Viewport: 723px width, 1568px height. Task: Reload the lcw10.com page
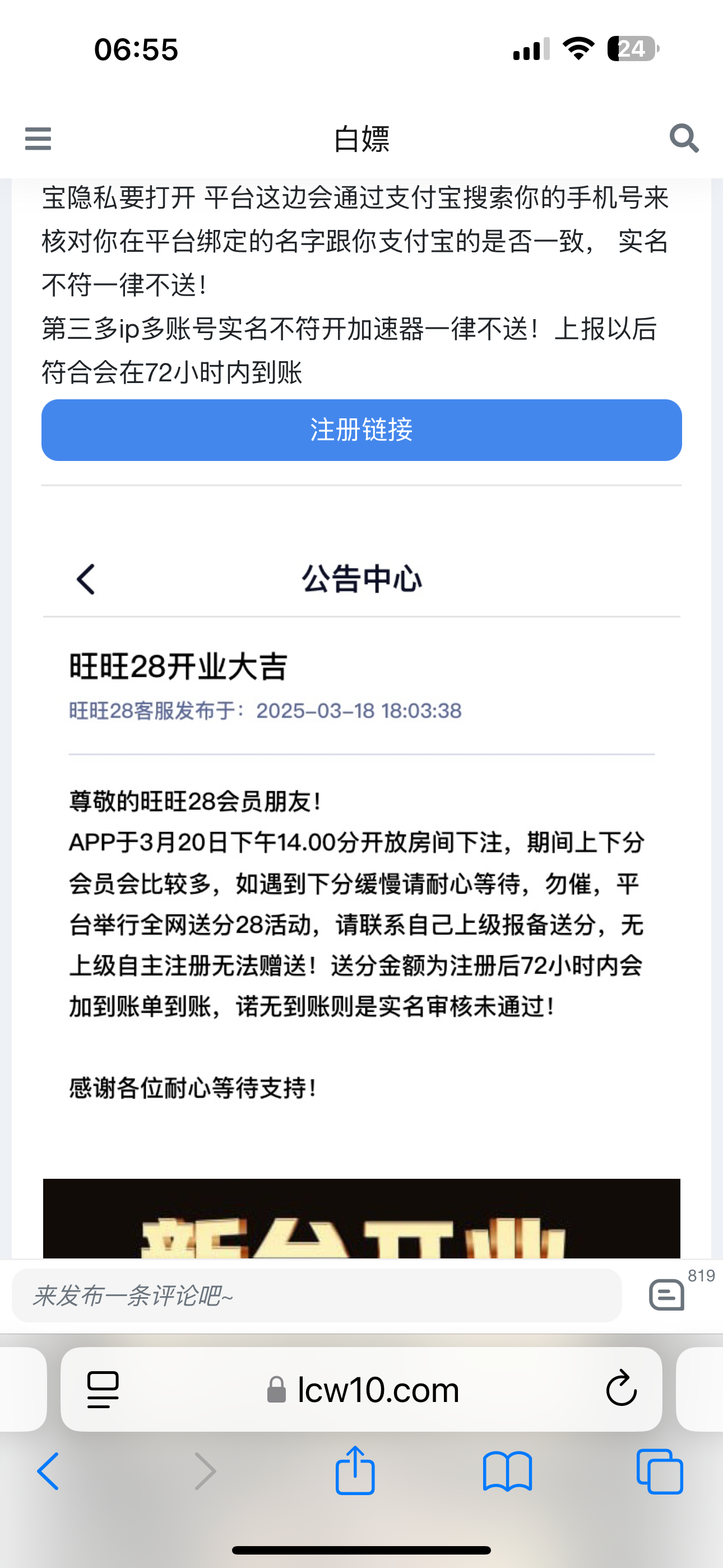(x=621, y=1389)
